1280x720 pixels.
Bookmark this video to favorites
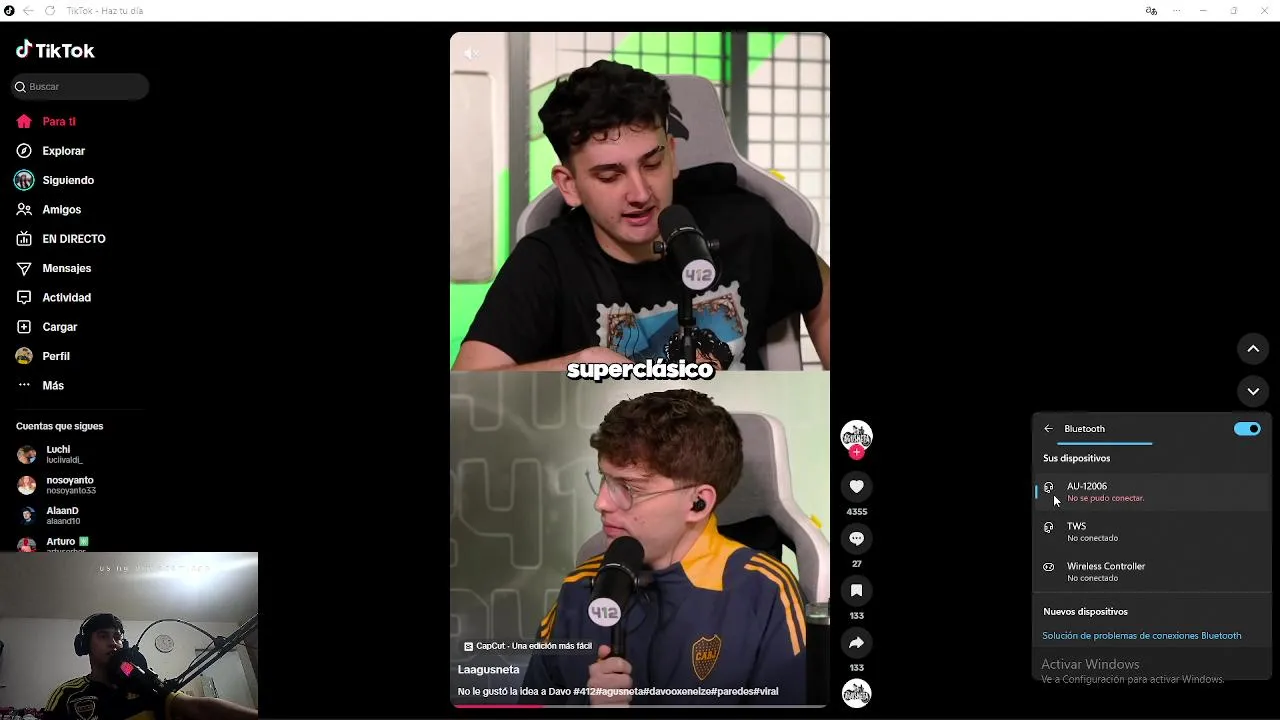(x=856, y=591)
